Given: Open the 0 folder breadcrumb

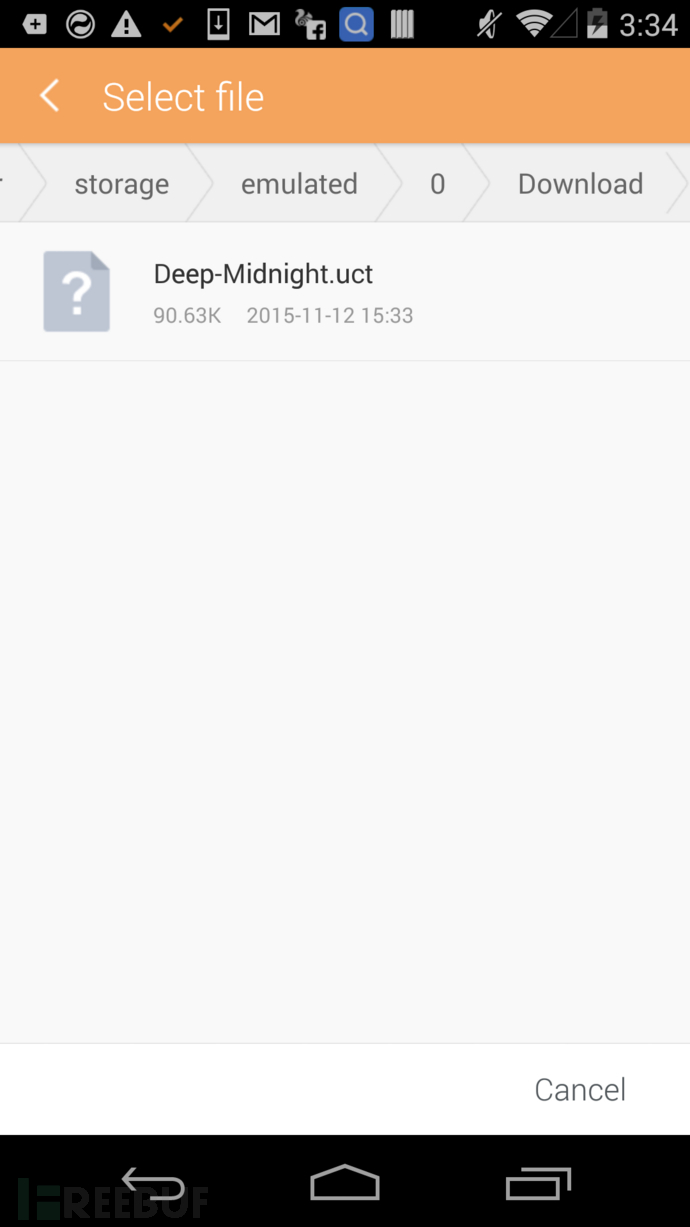Looking at the screenshot, I should click(437, 184).
